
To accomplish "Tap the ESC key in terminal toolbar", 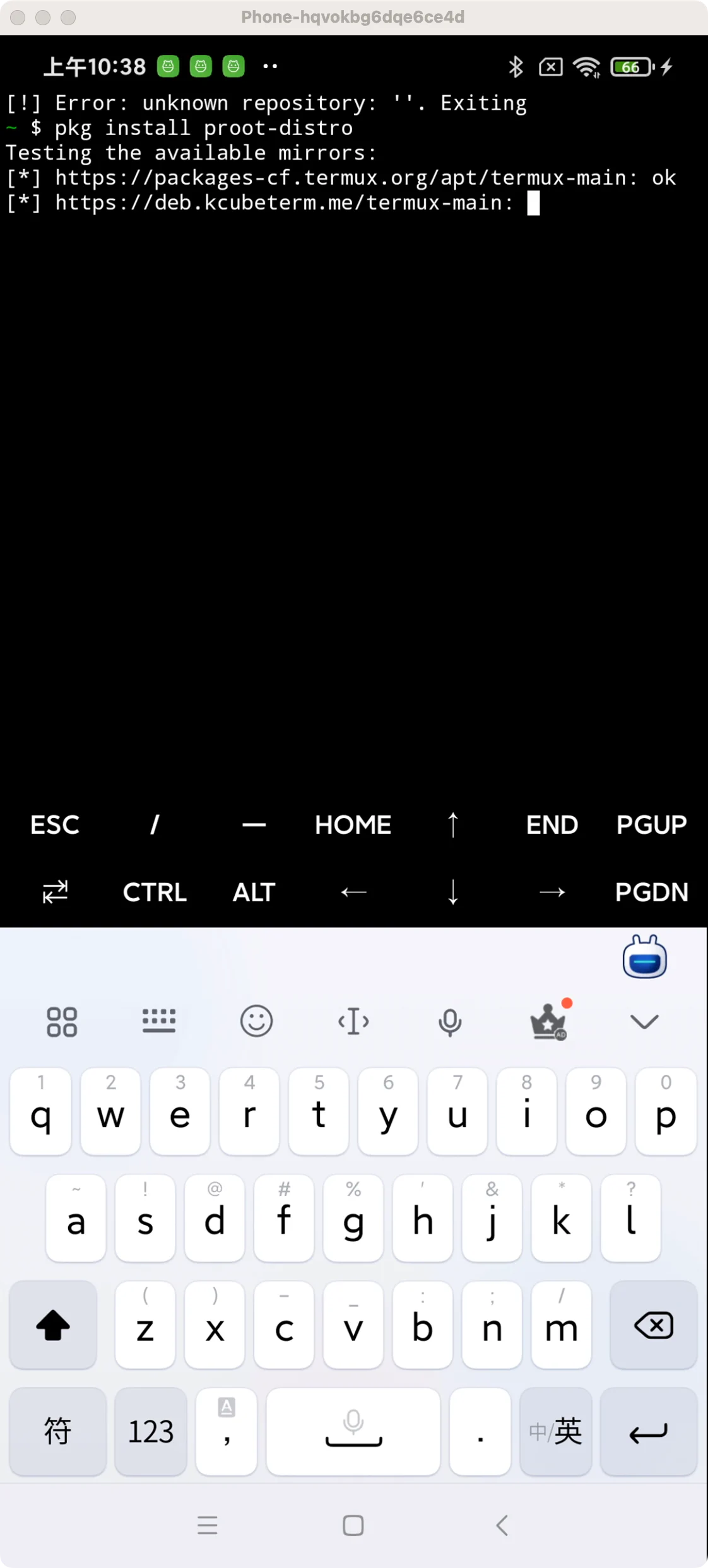I will tap(55, 825).
